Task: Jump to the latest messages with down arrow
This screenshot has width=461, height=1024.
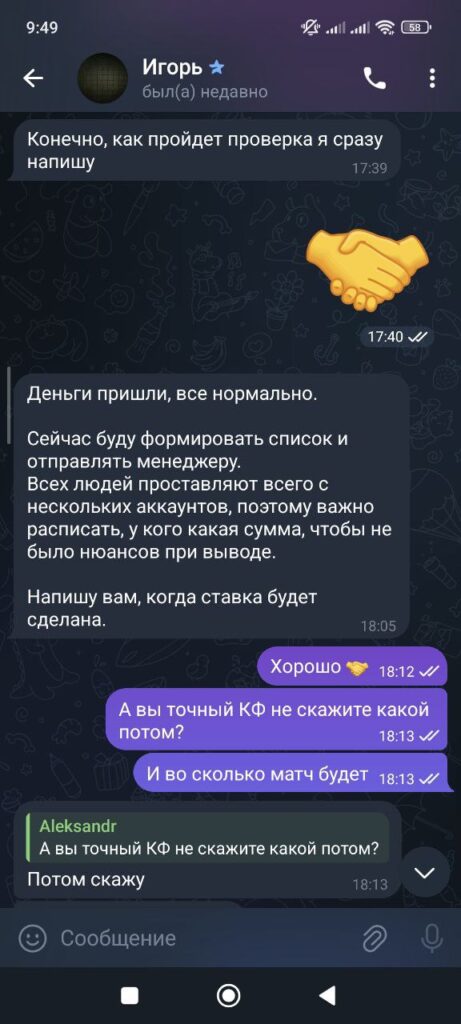Action: coord(424,872)
